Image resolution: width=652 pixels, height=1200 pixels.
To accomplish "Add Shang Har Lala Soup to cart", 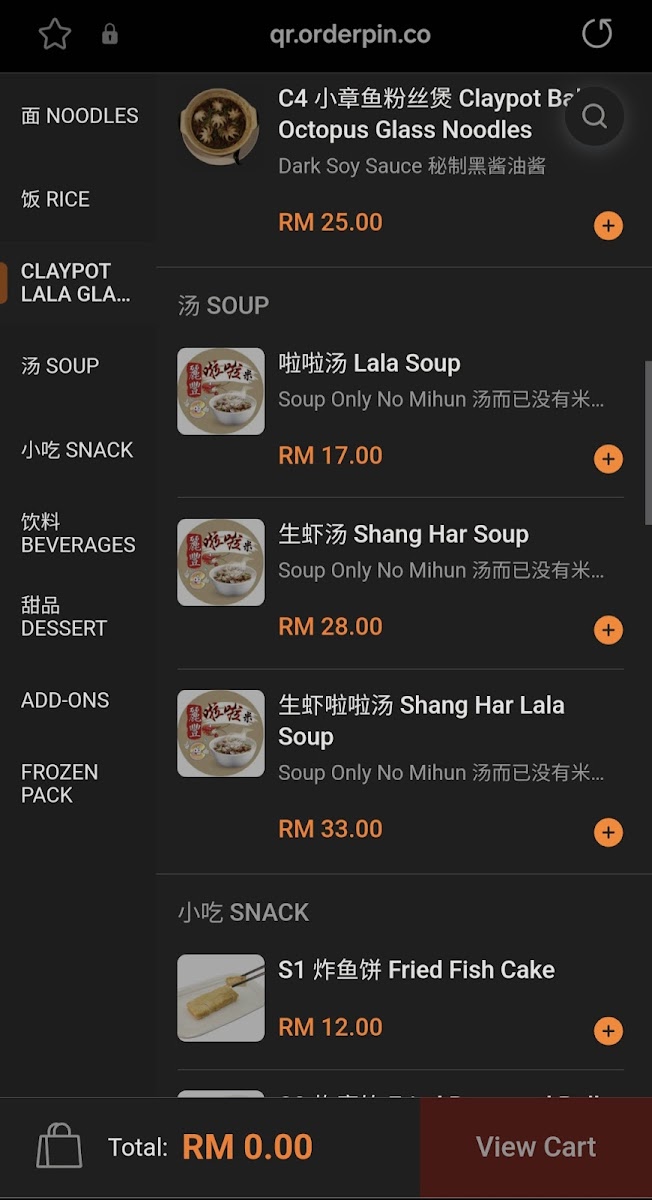I will tap(608, 832).
